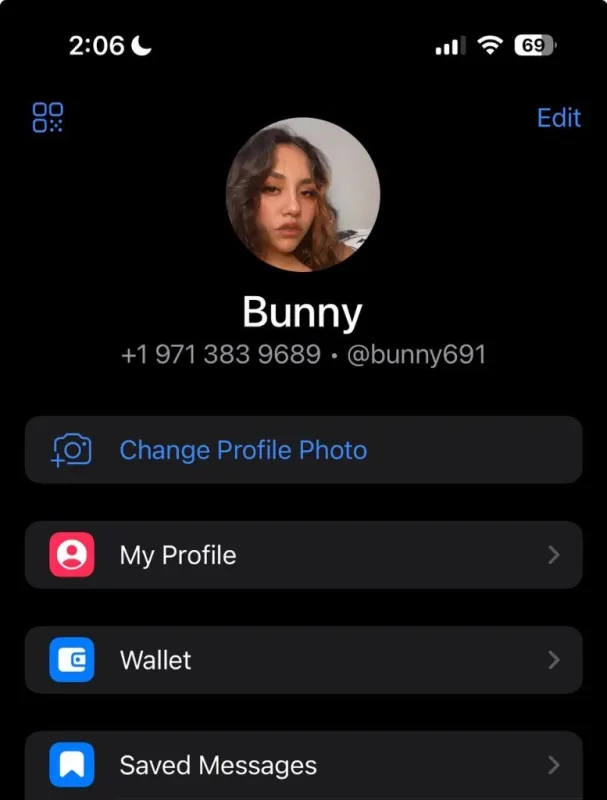Open My Profile
Viewport: 607px width, 800px height.
tap(303, 555)
